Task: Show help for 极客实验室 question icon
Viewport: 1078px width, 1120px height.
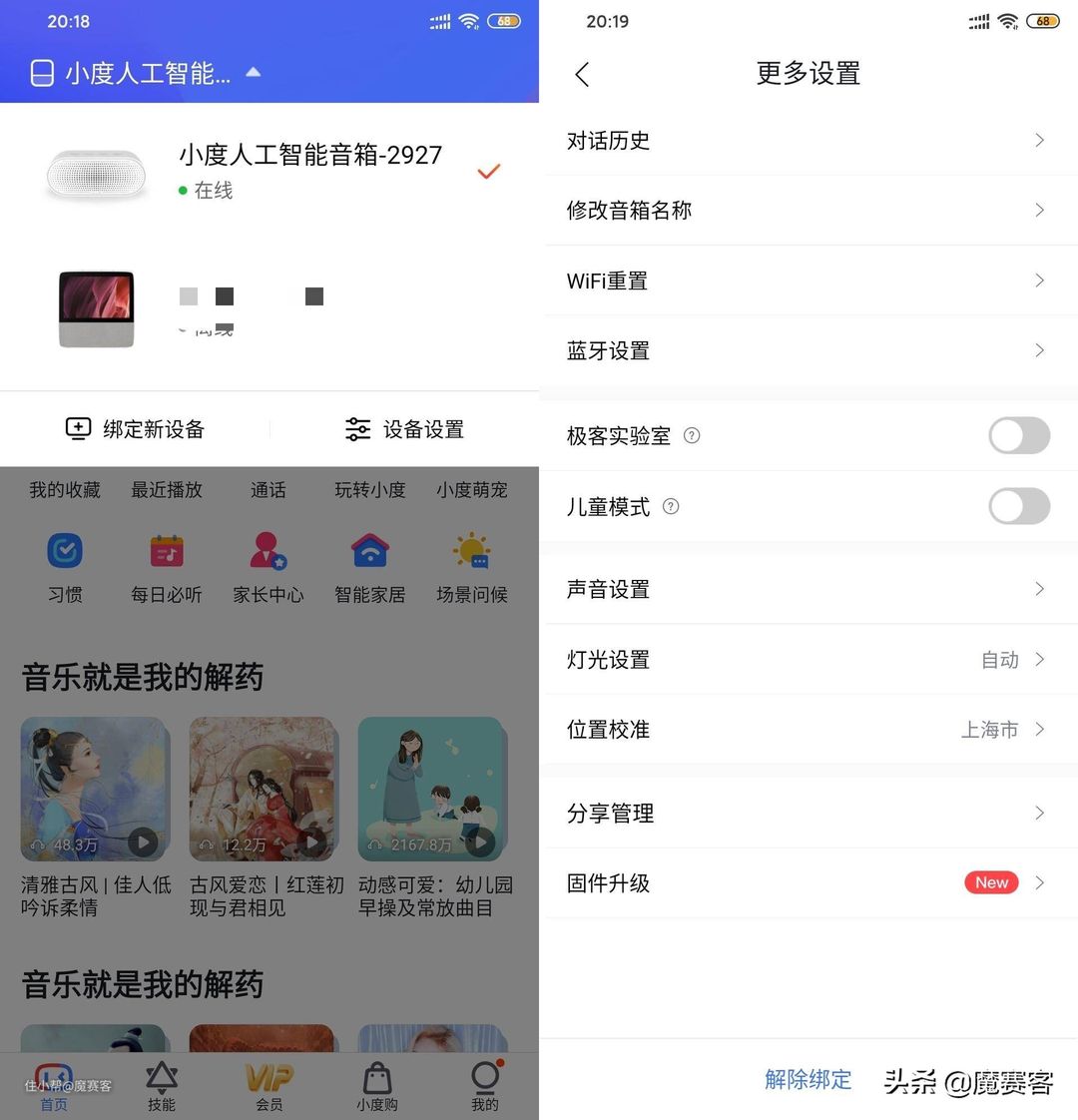Action: tap(692, 436)
